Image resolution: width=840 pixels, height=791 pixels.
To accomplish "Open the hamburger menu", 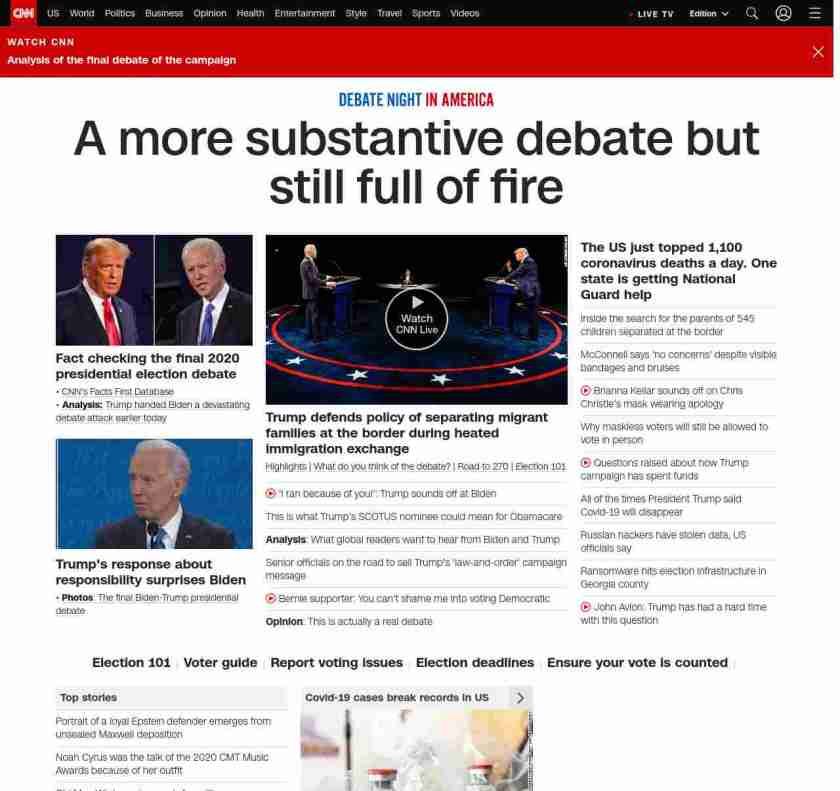I will click(x=815, y=13).
